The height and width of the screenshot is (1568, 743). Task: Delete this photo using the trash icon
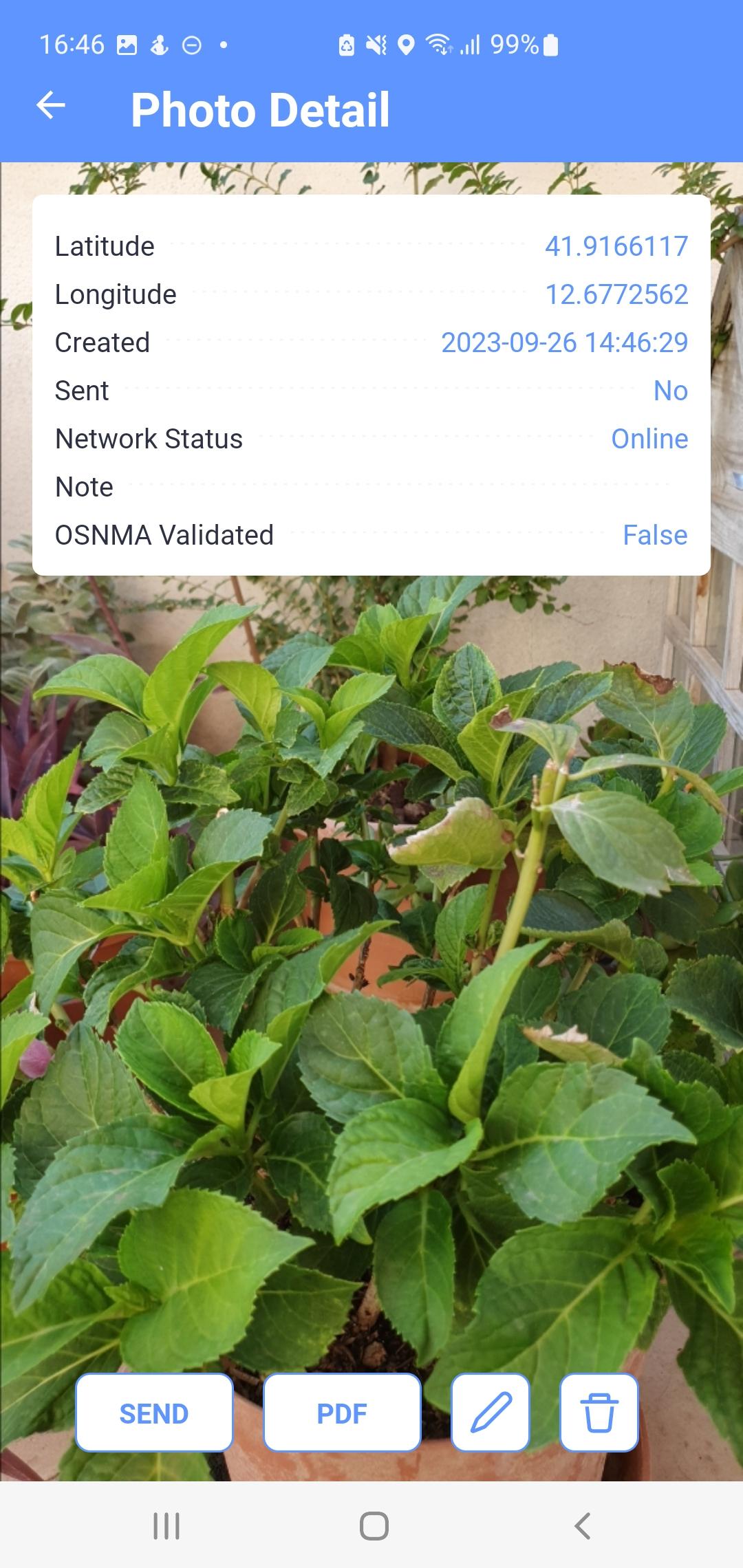(x=599, y=1413)
